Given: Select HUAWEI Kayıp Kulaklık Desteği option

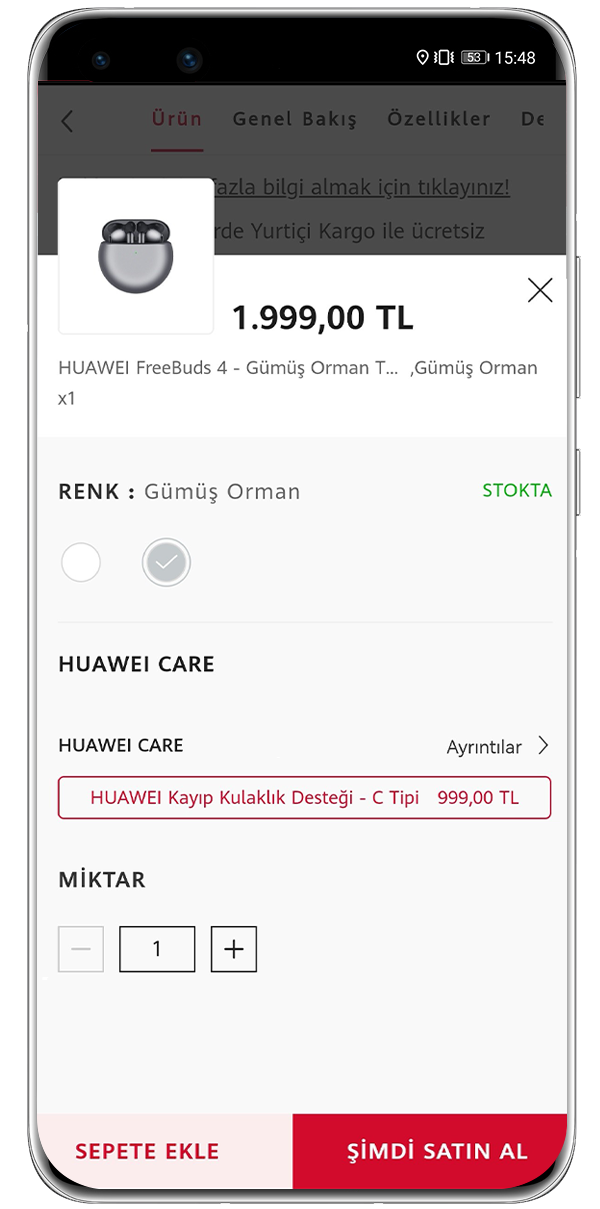Looking at the screenshot, I should [304, 798].
